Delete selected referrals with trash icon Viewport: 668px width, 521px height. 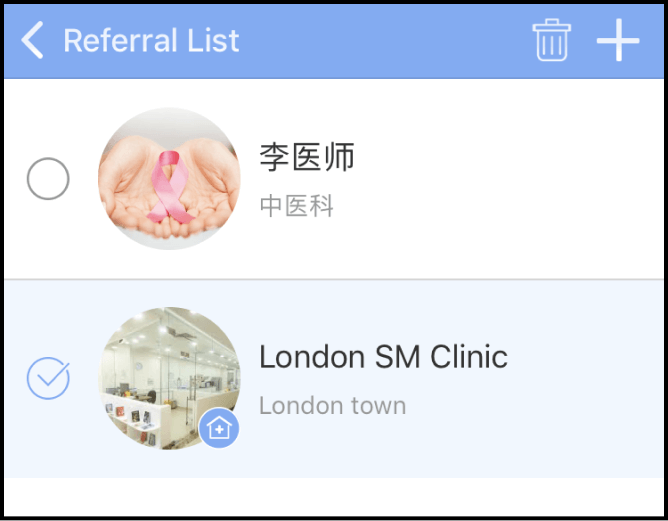pos(551,41)
